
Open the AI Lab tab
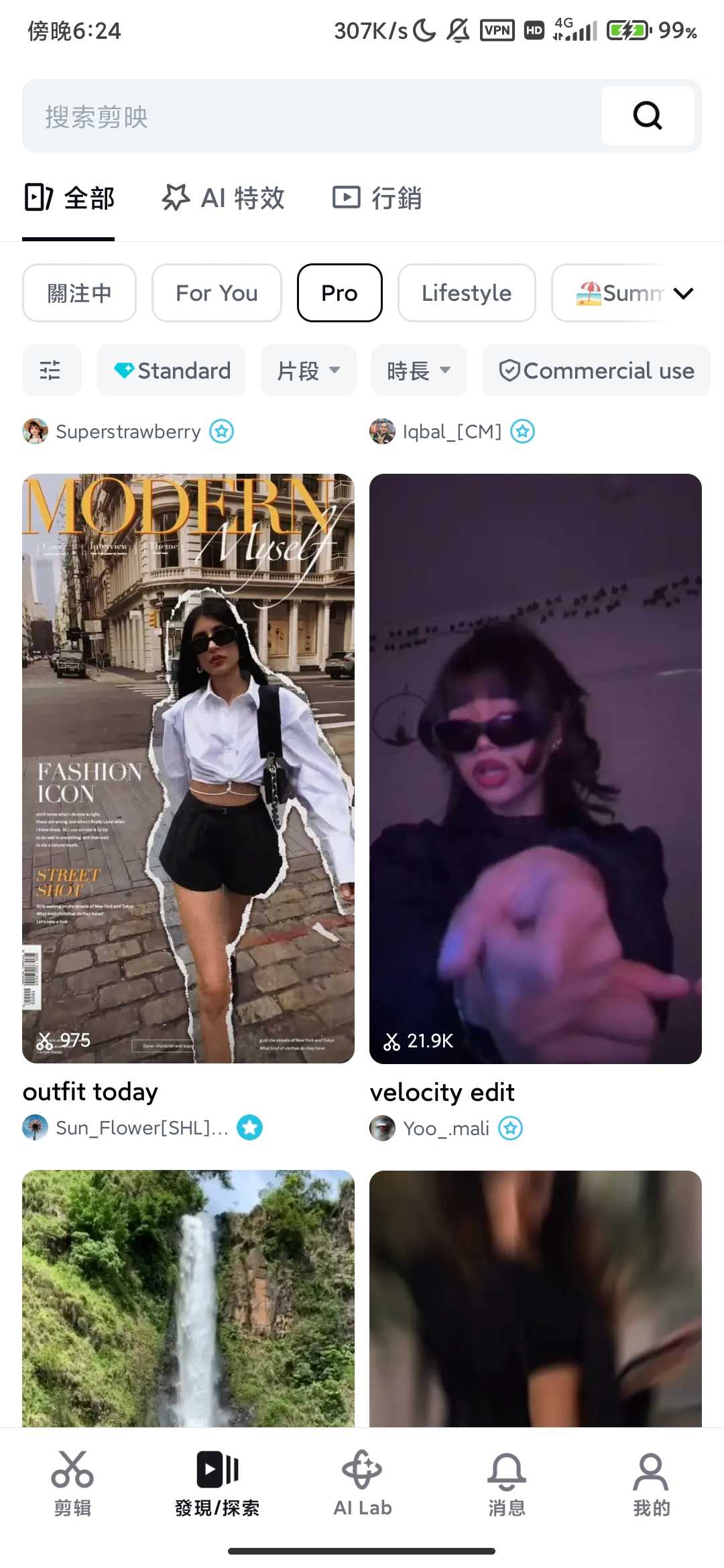click(x=362, y=1482)
